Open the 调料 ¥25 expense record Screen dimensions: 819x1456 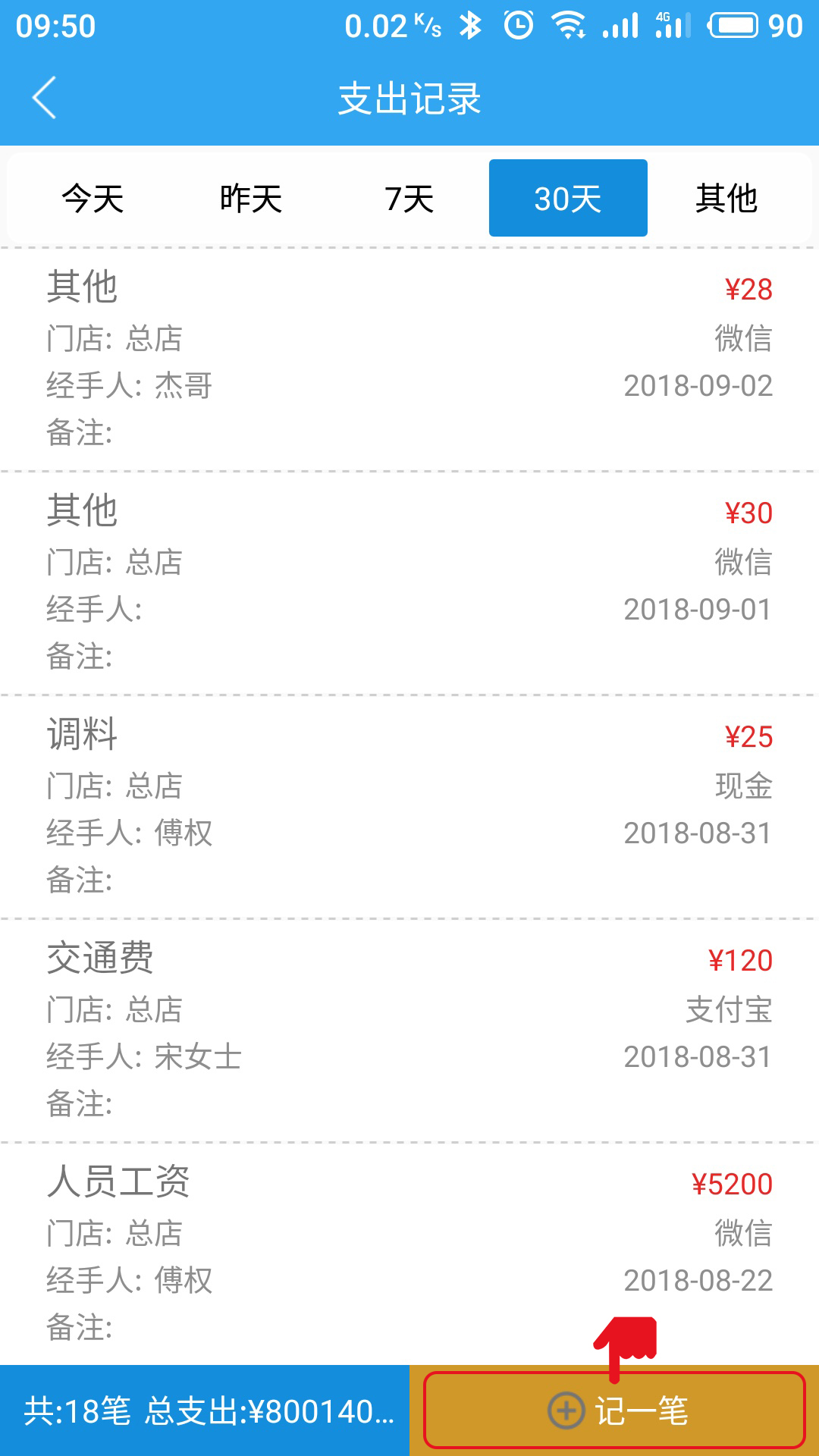pyautogui.click(x=409, y=807)
